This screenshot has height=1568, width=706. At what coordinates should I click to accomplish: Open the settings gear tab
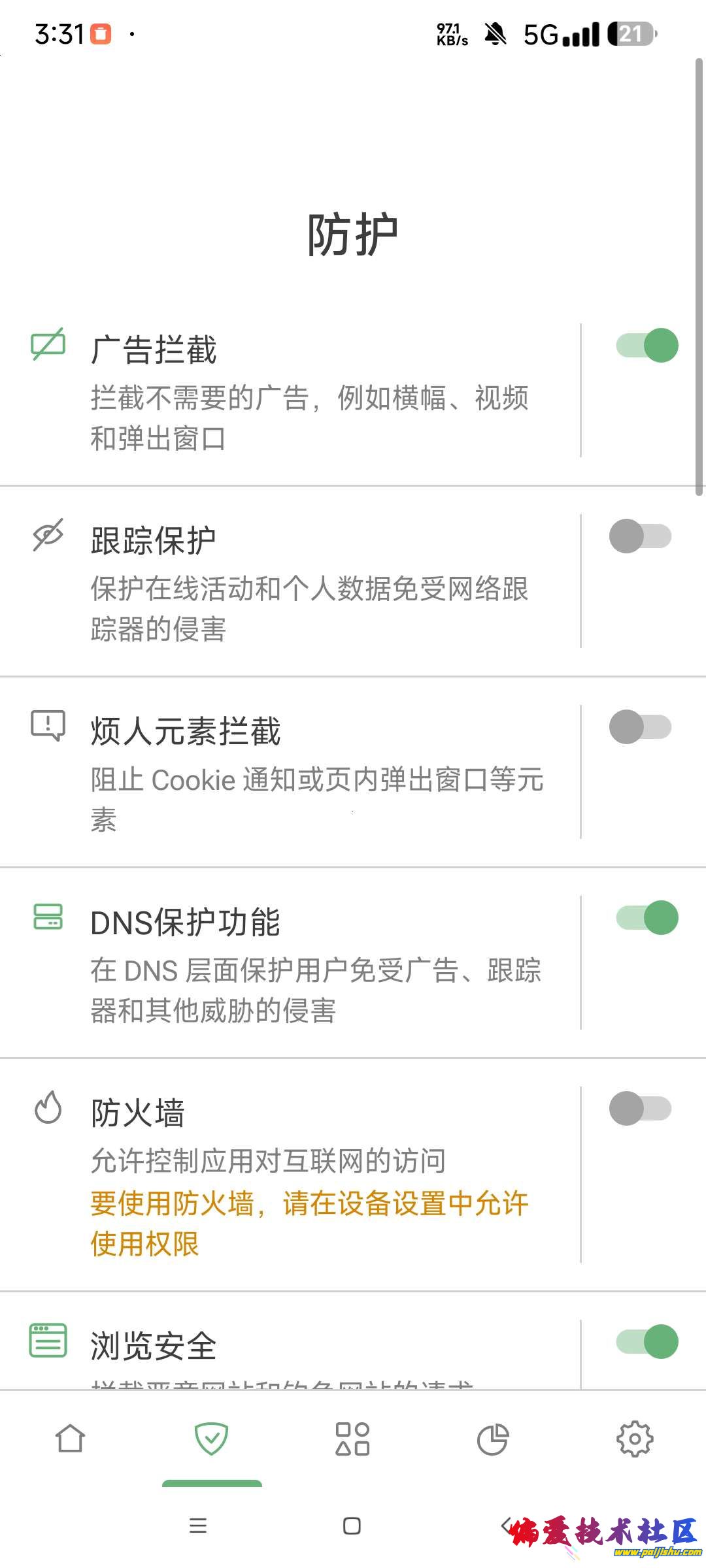point(635,1439)
